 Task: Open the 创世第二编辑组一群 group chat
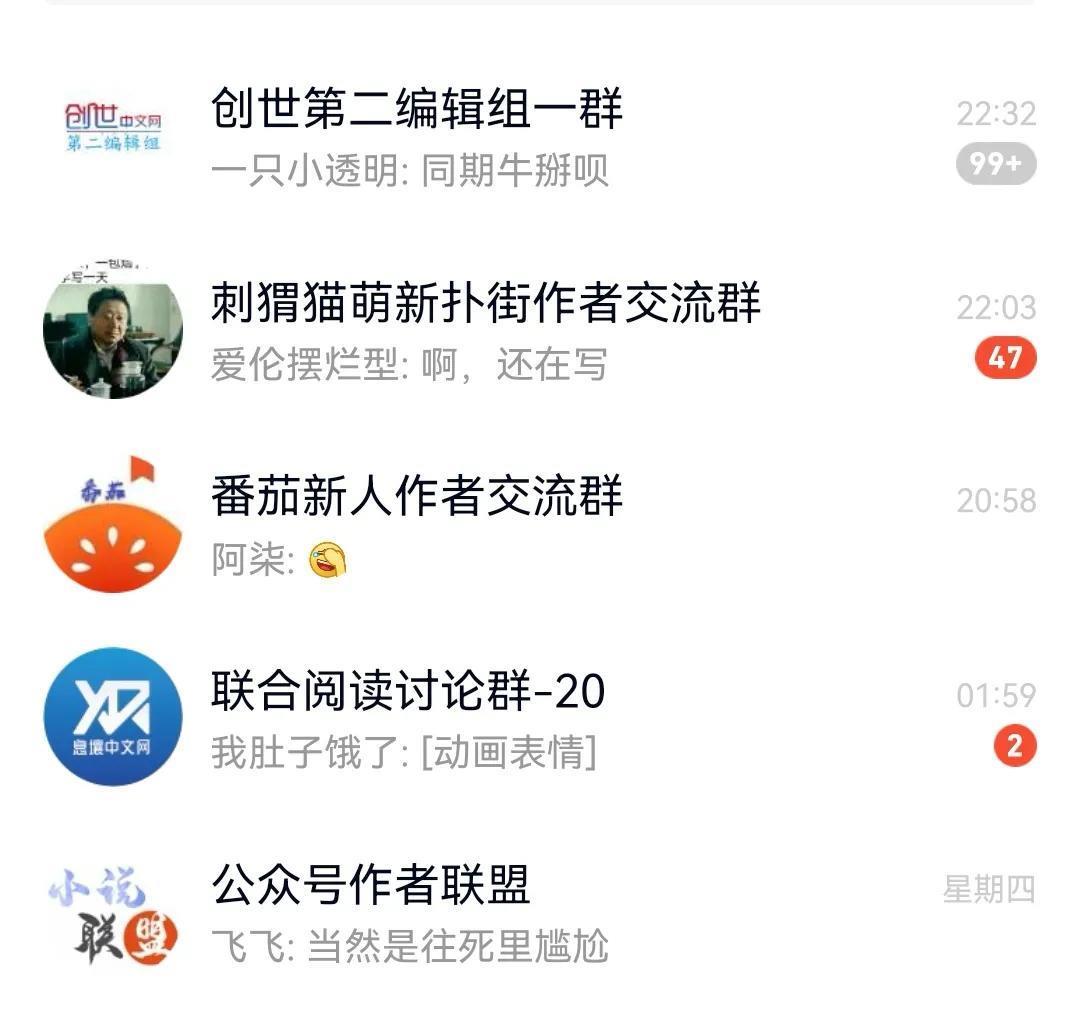click(540, 136)
